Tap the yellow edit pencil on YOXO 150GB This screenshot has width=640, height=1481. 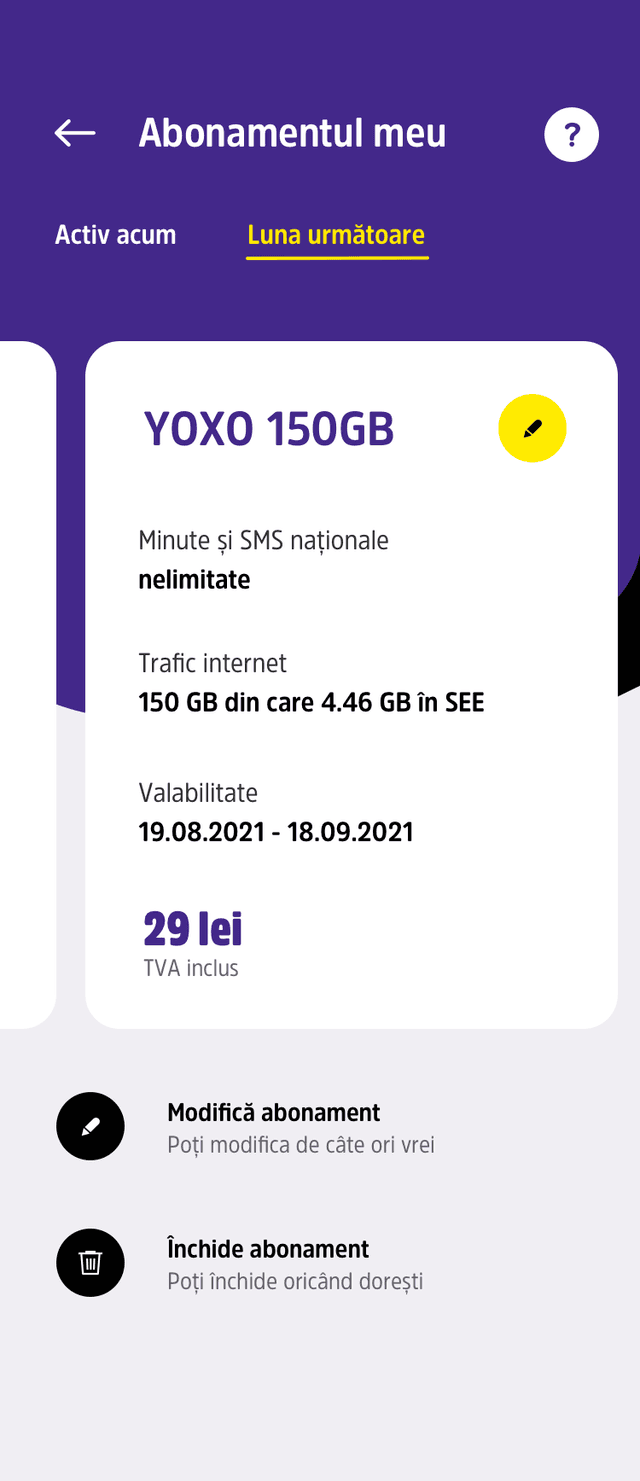[532, 428]
